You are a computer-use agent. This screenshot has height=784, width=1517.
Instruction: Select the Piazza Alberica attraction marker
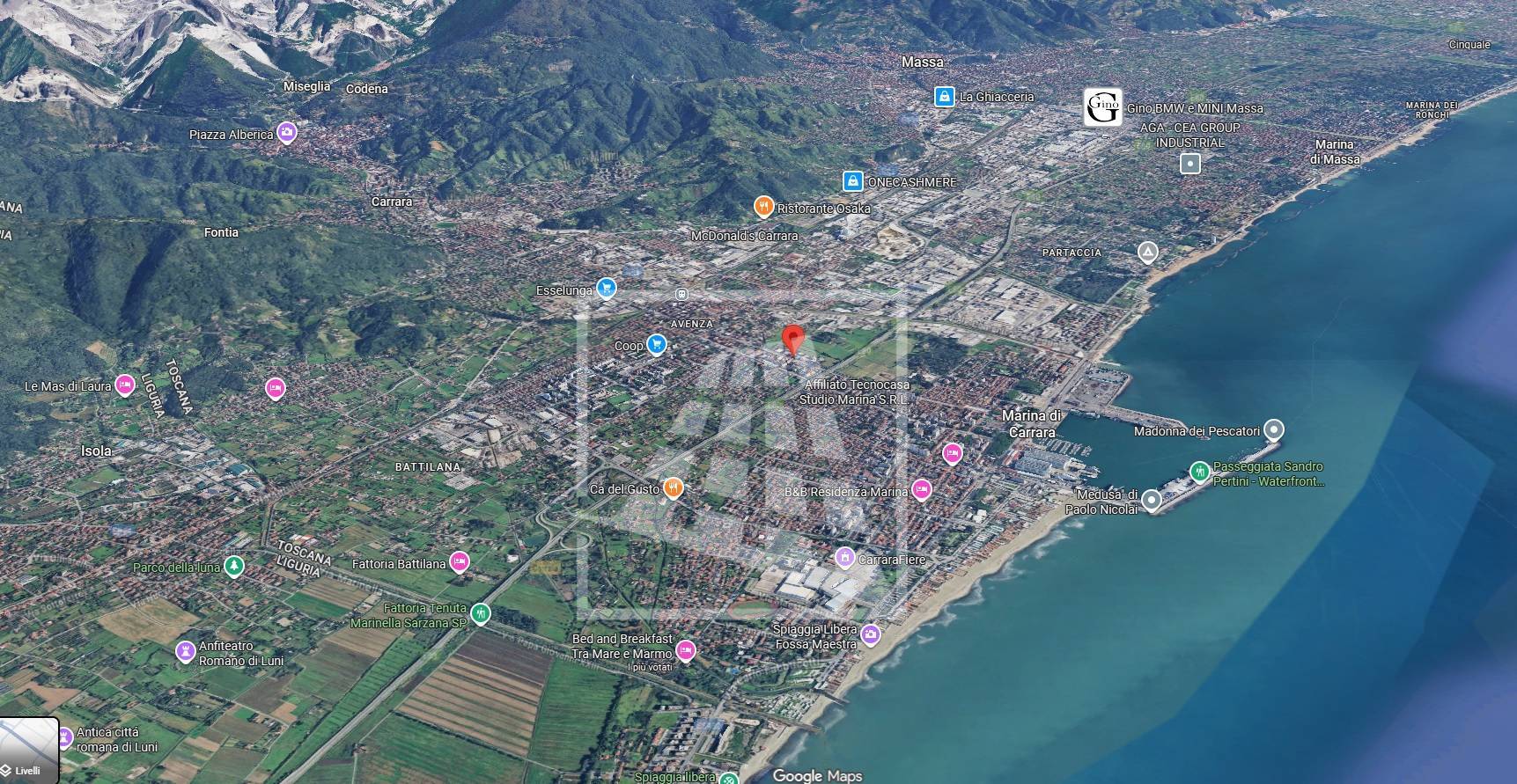[286, 133]
